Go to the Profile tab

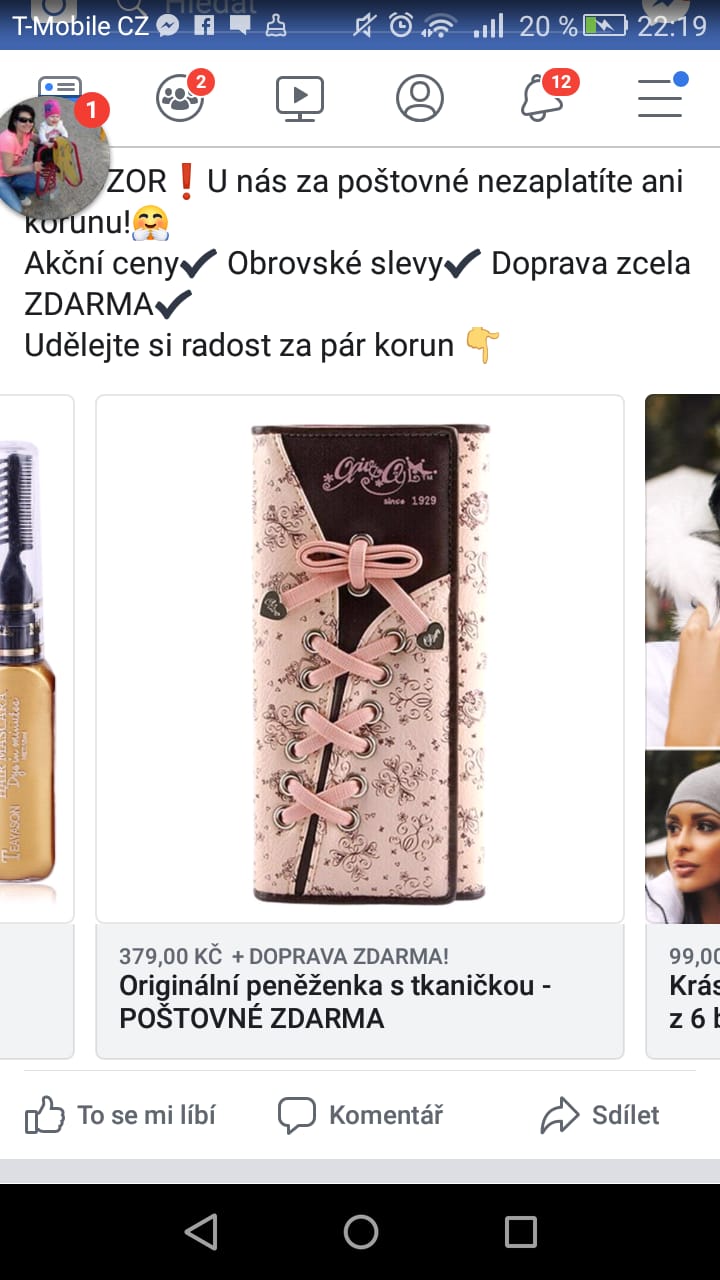point(420,97)
